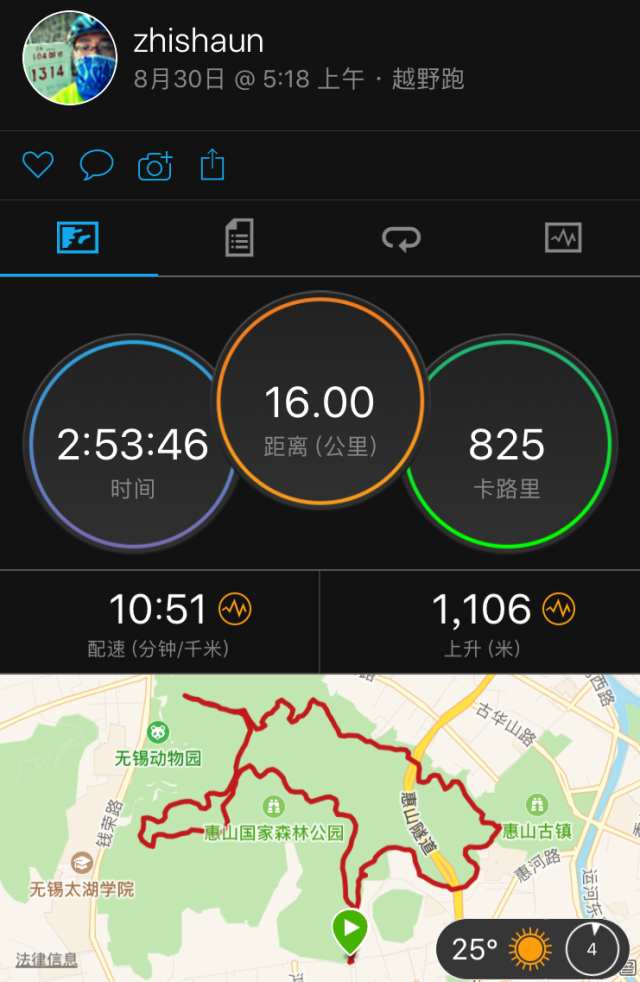
Task: Switch to the overview tab
Action: pos(78,238)
